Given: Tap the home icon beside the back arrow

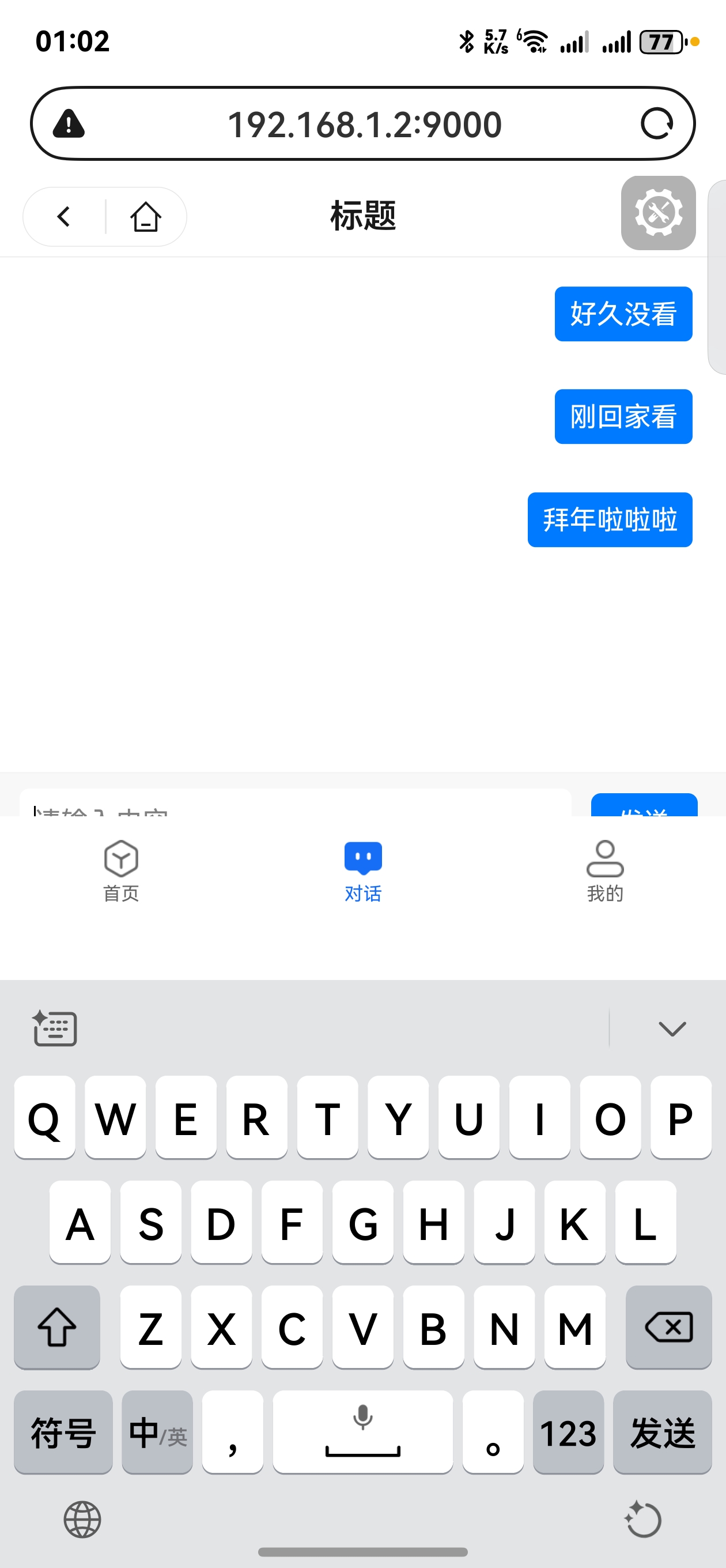Looking at the screenshot, I should [145, 217].
